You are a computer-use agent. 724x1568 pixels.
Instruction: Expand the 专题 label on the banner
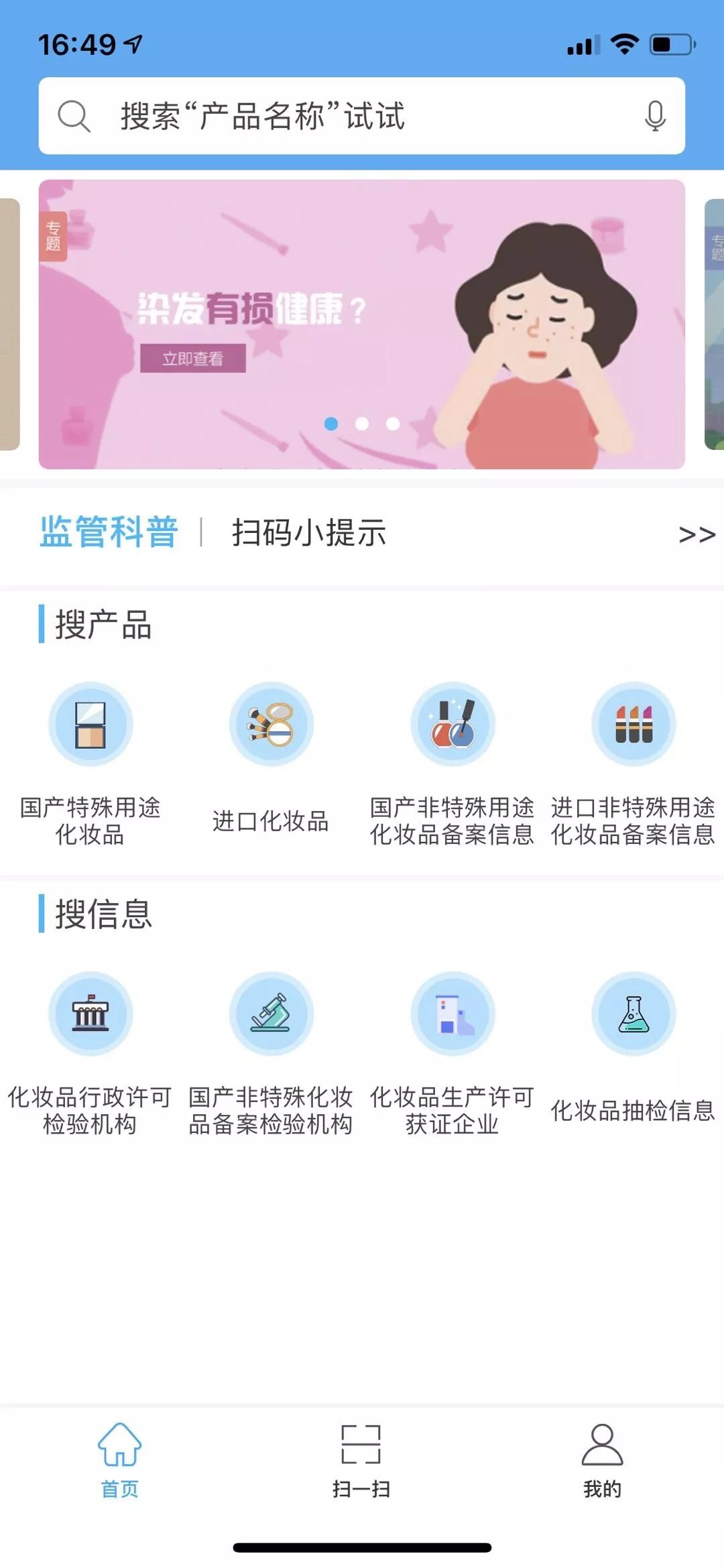[x=52, y=236]
